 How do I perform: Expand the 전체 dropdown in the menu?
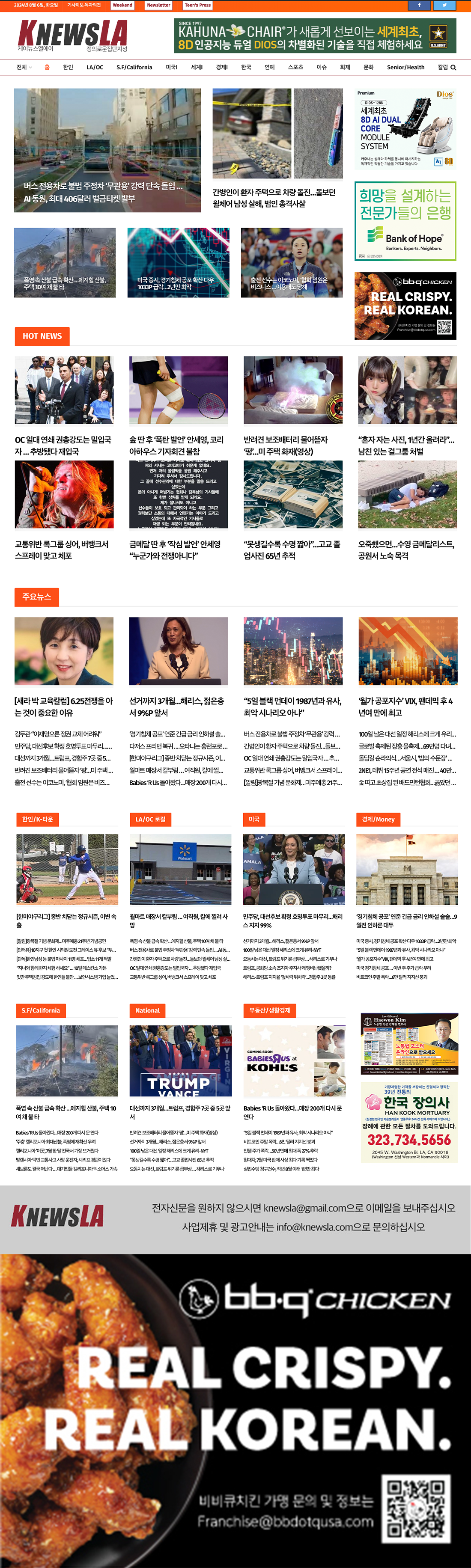pos(24,68)
